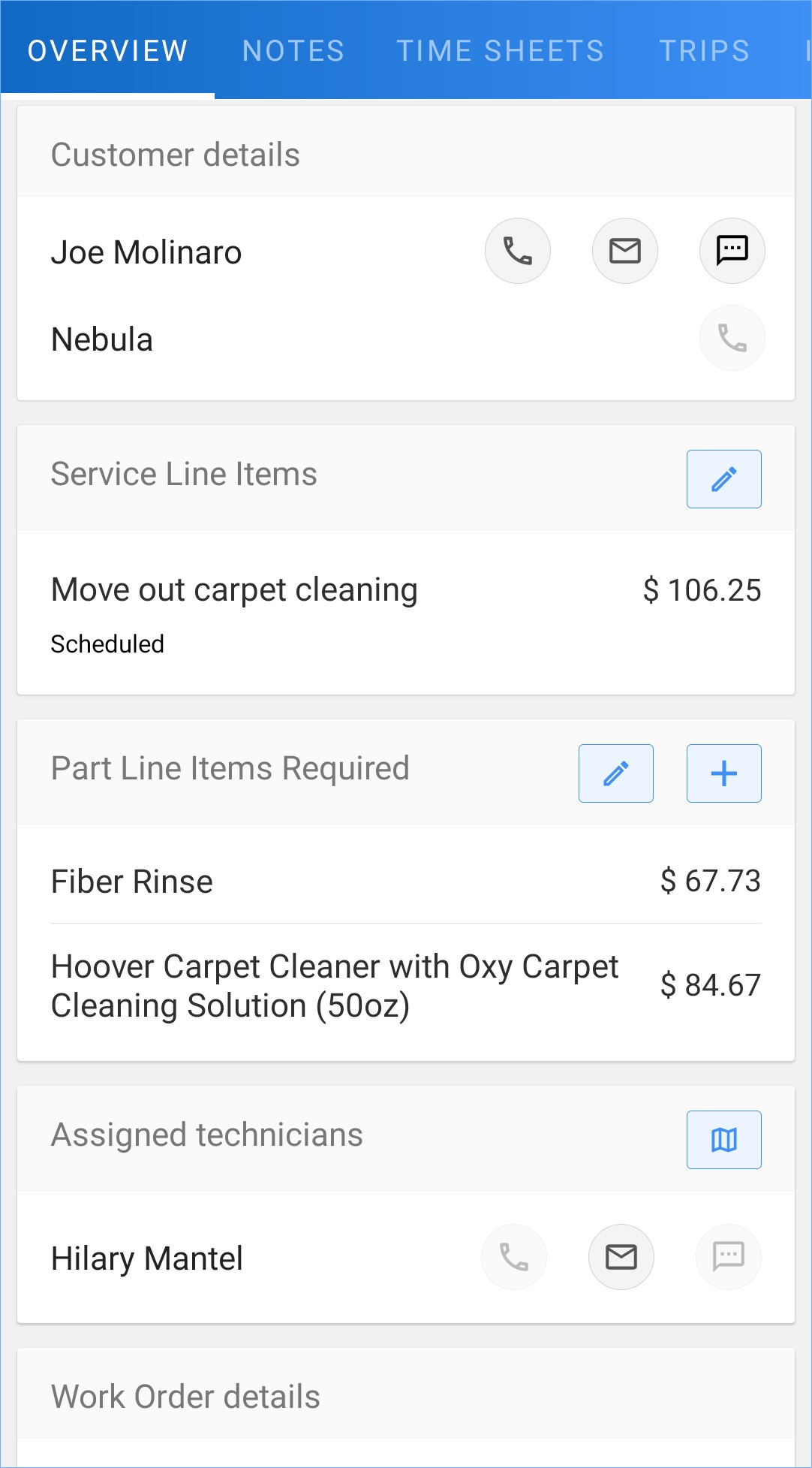Email customer Joe Molinaro

point(624,251)
